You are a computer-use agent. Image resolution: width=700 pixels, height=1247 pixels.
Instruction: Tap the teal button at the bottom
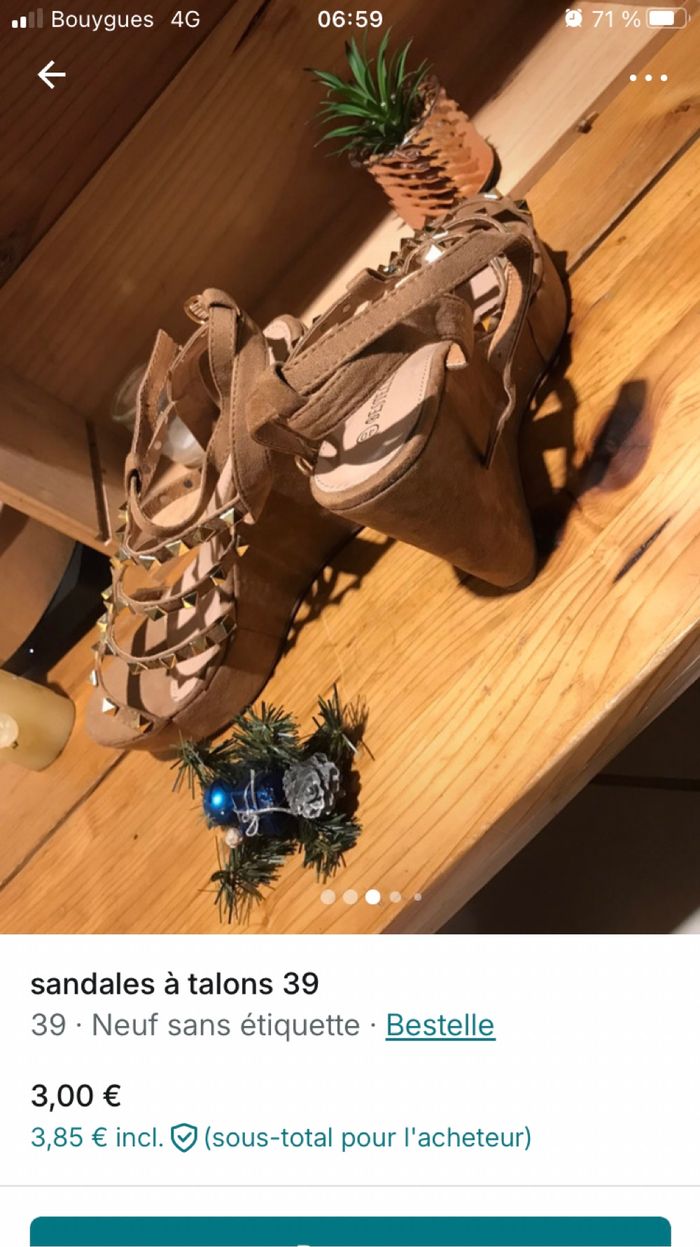click(350, 1232)
